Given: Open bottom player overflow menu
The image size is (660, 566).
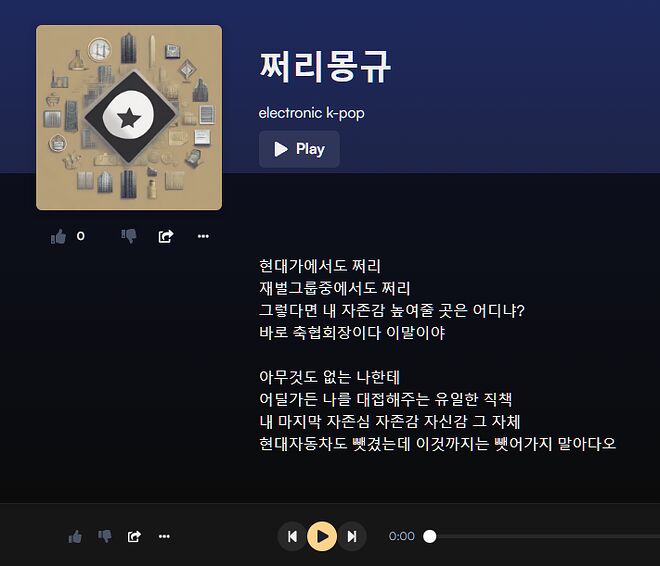Looking at the screenshot, I should (164, 536).
